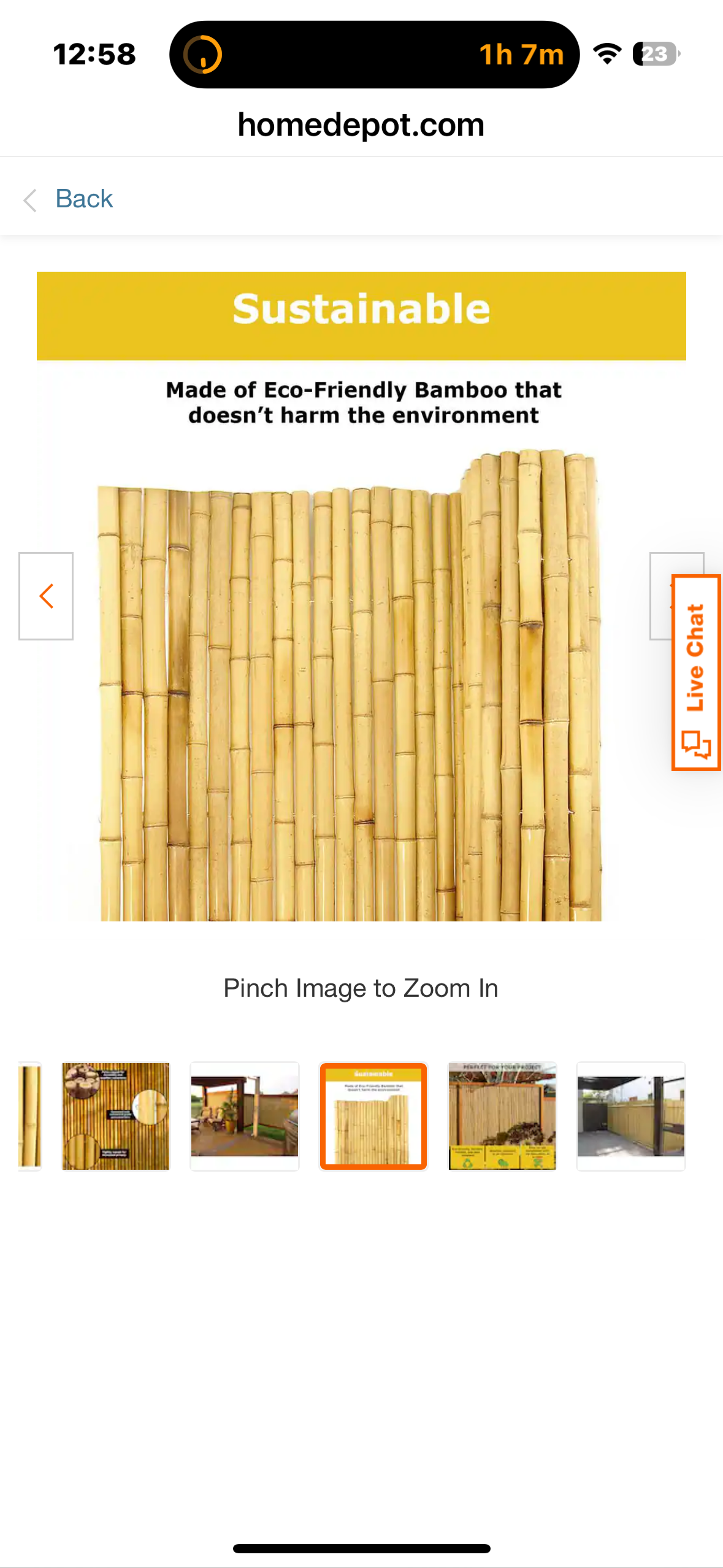Tap the homedepot.com title bar
Image resolution: width=723 pixels, height=1568 pixels.
(361, 125)
